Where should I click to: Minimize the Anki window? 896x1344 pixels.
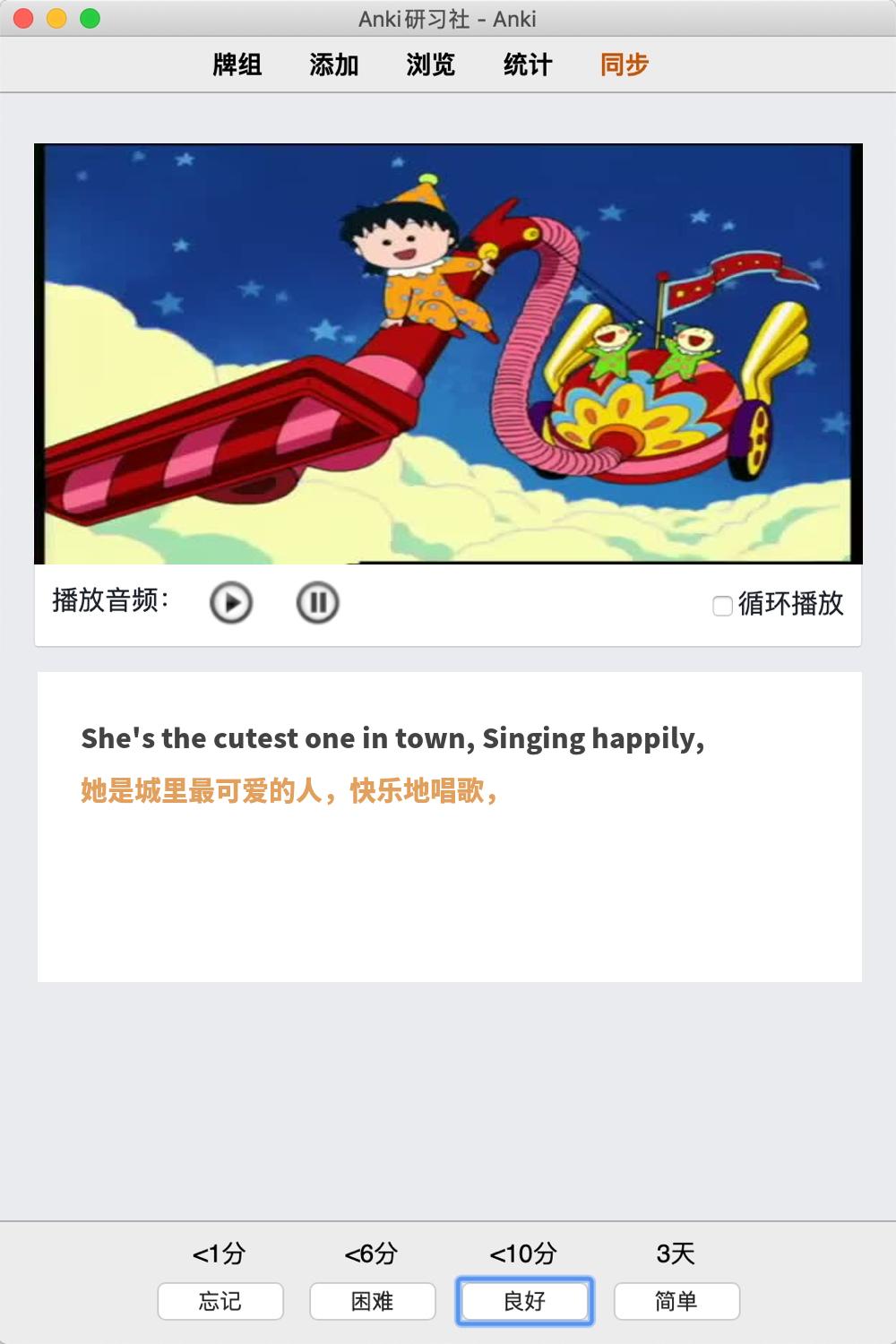56,18
